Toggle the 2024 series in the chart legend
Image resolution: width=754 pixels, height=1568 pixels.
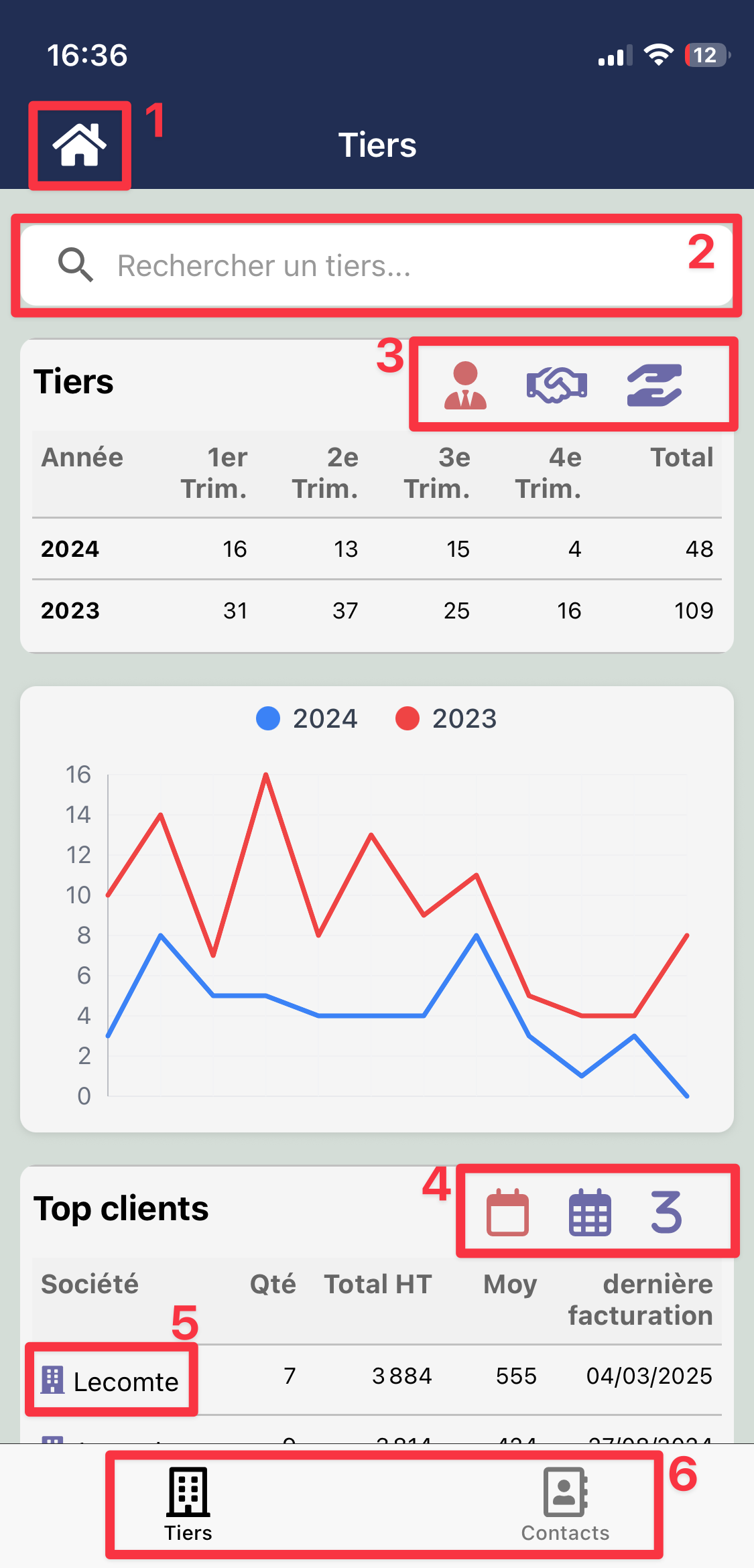307,719
